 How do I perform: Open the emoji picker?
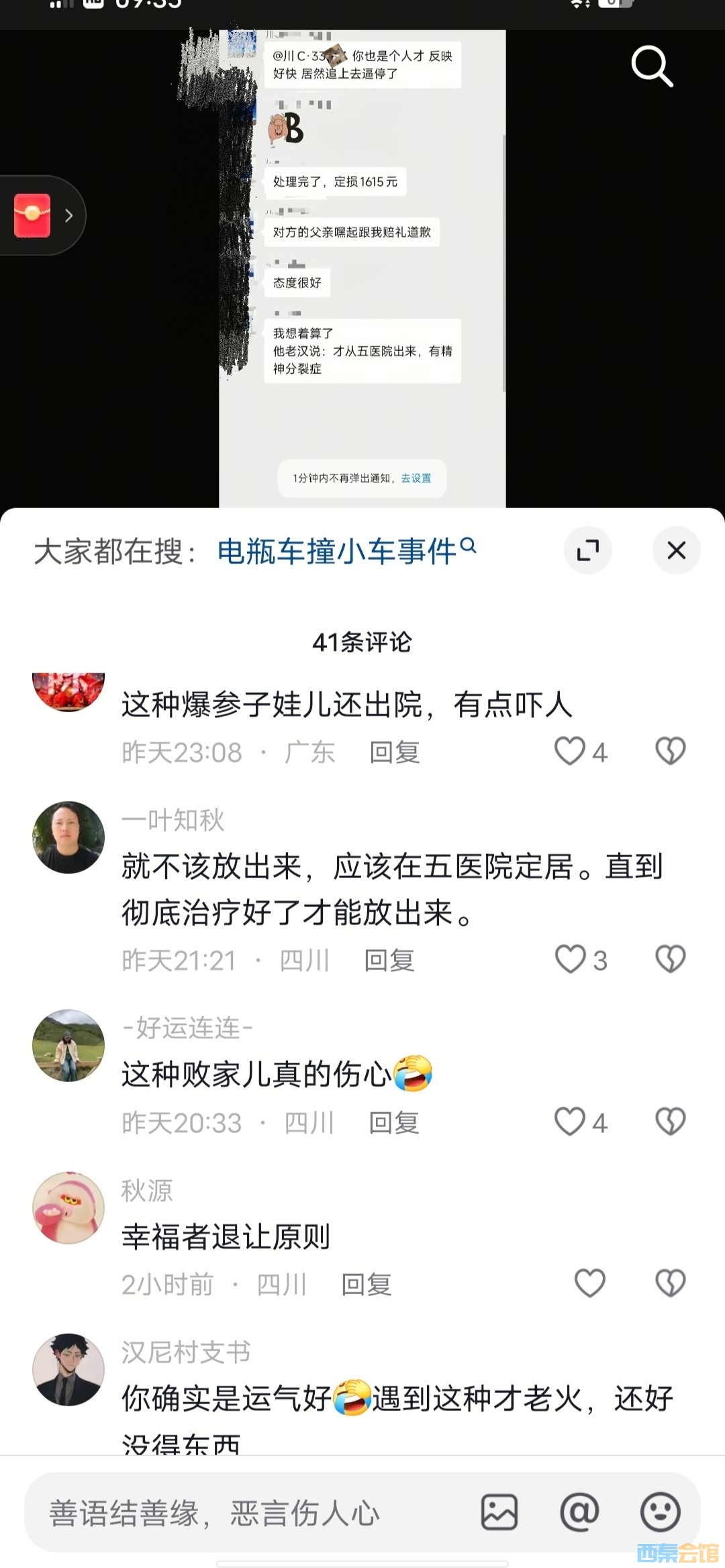click(660, 1512)
